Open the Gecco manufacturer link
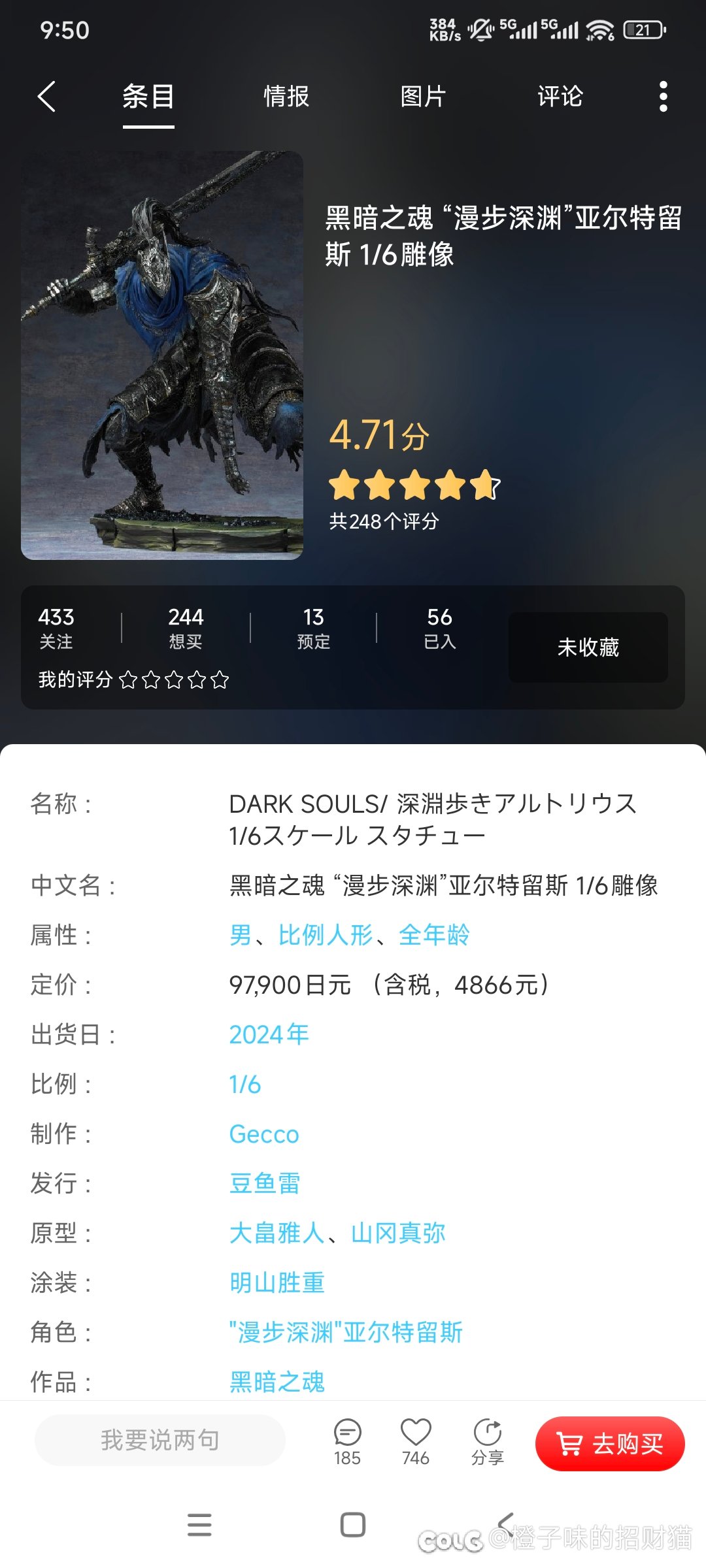Screen dimensions: 706x1568 (264, 1134)
